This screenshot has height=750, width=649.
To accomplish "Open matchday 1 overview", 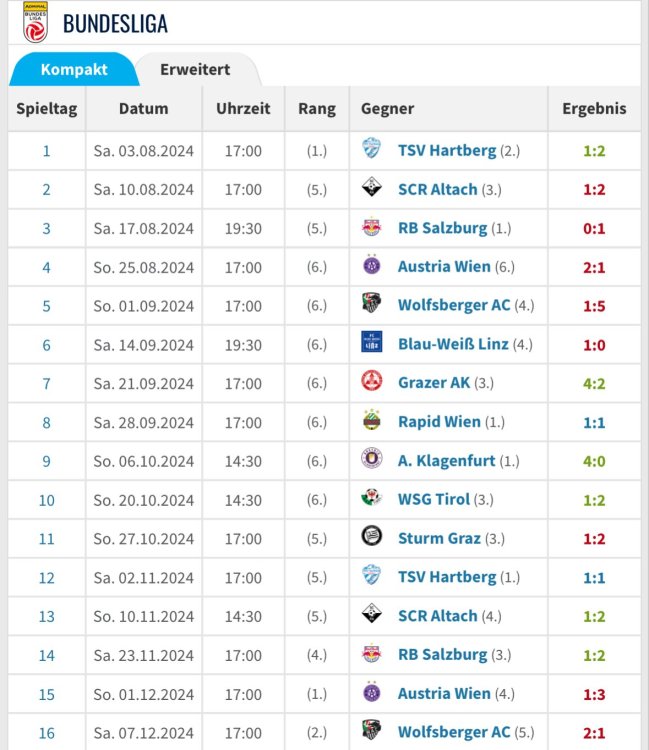I will [x=46, y=151].
